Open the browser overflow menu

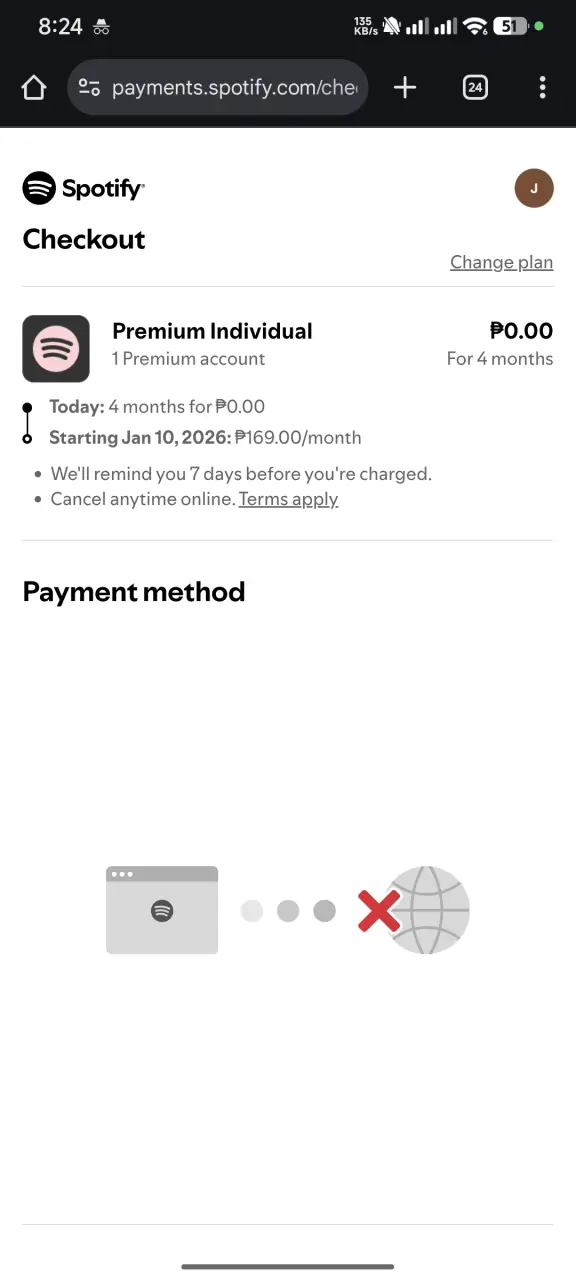(x=542, y=88)
